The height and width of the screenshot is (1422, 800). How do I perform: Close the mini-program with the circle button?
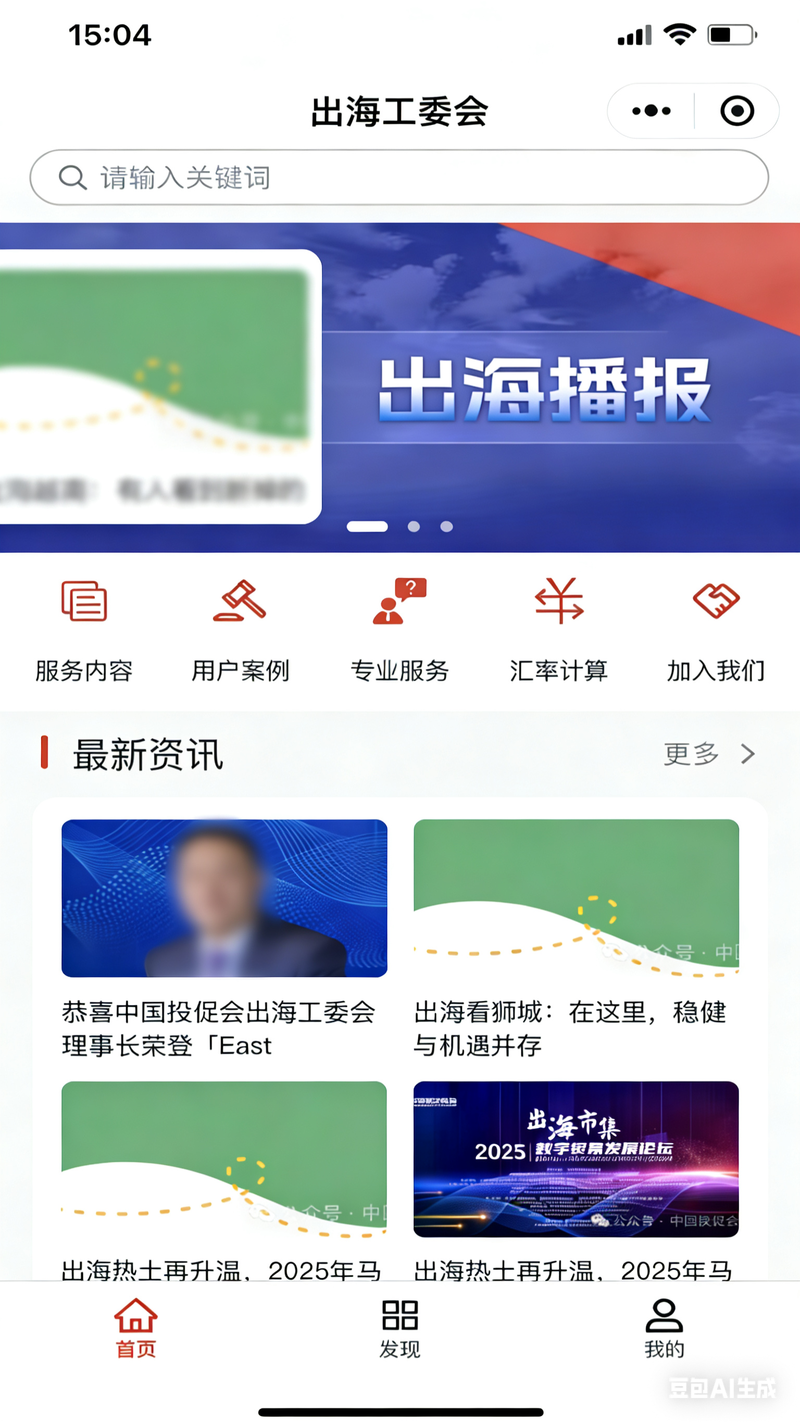click(737, 111)
